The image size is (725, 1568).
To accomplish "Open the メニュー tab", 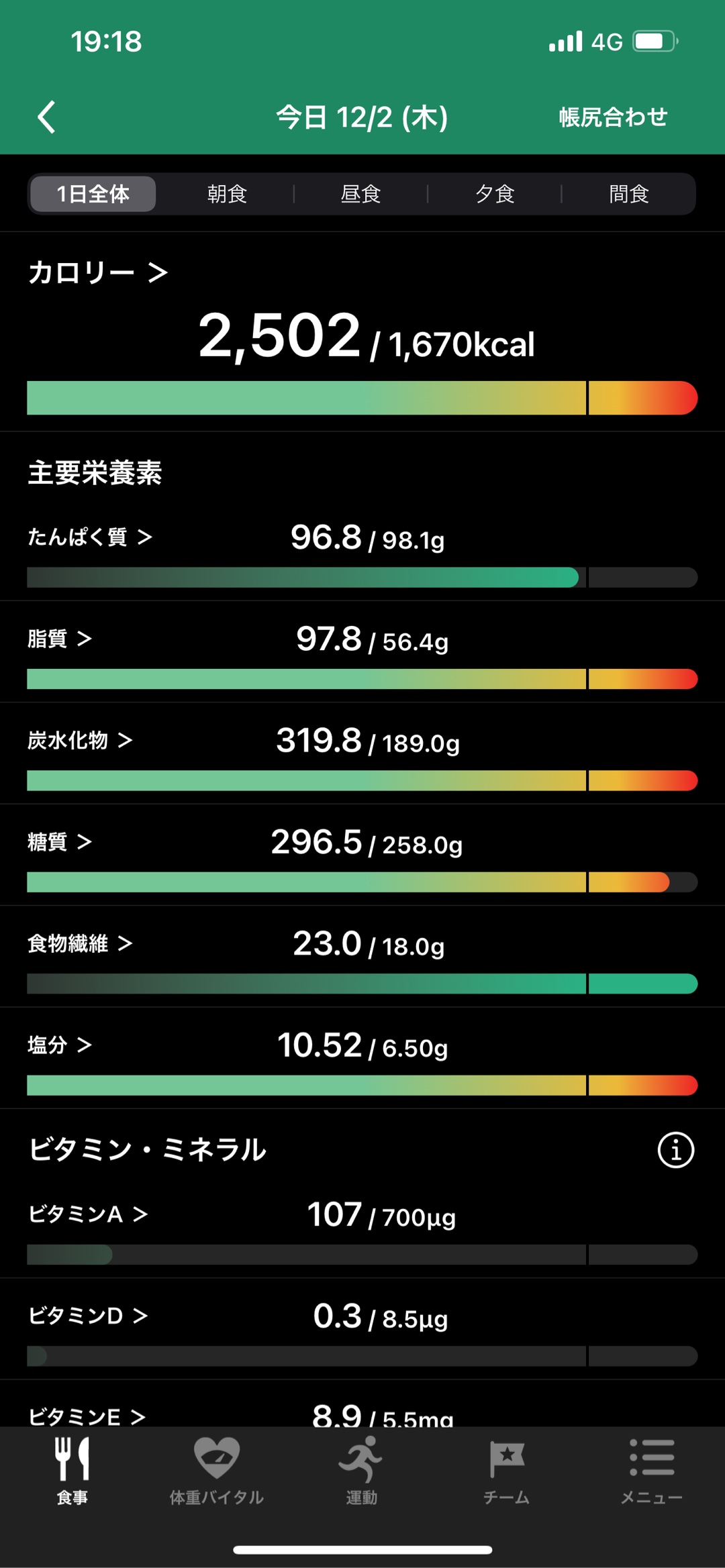I will point(651,1469).
